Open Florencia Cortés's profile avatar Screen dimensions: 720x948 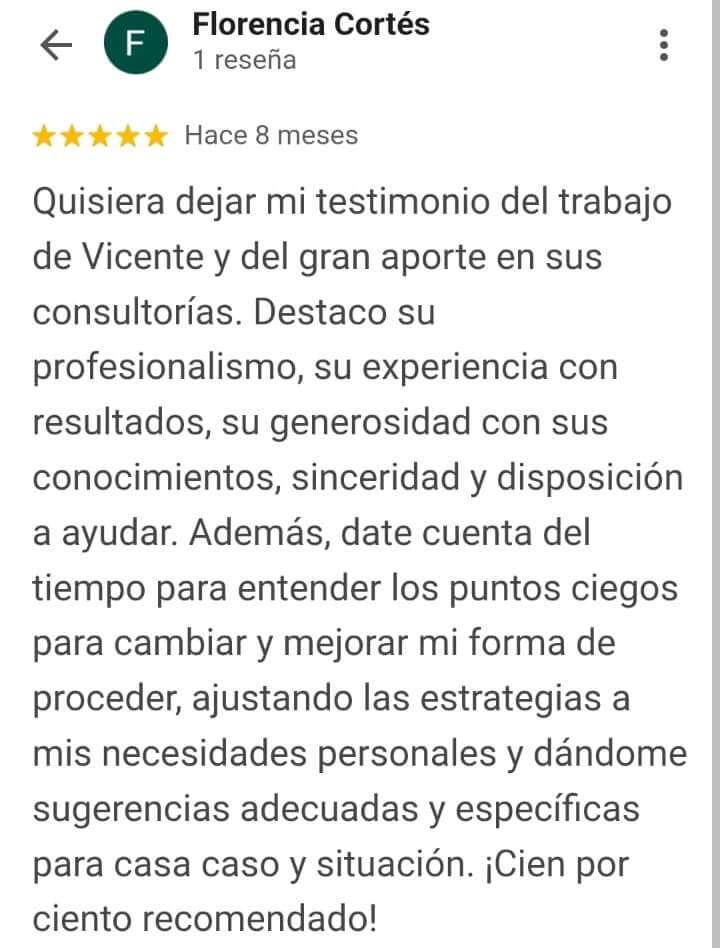135,44
